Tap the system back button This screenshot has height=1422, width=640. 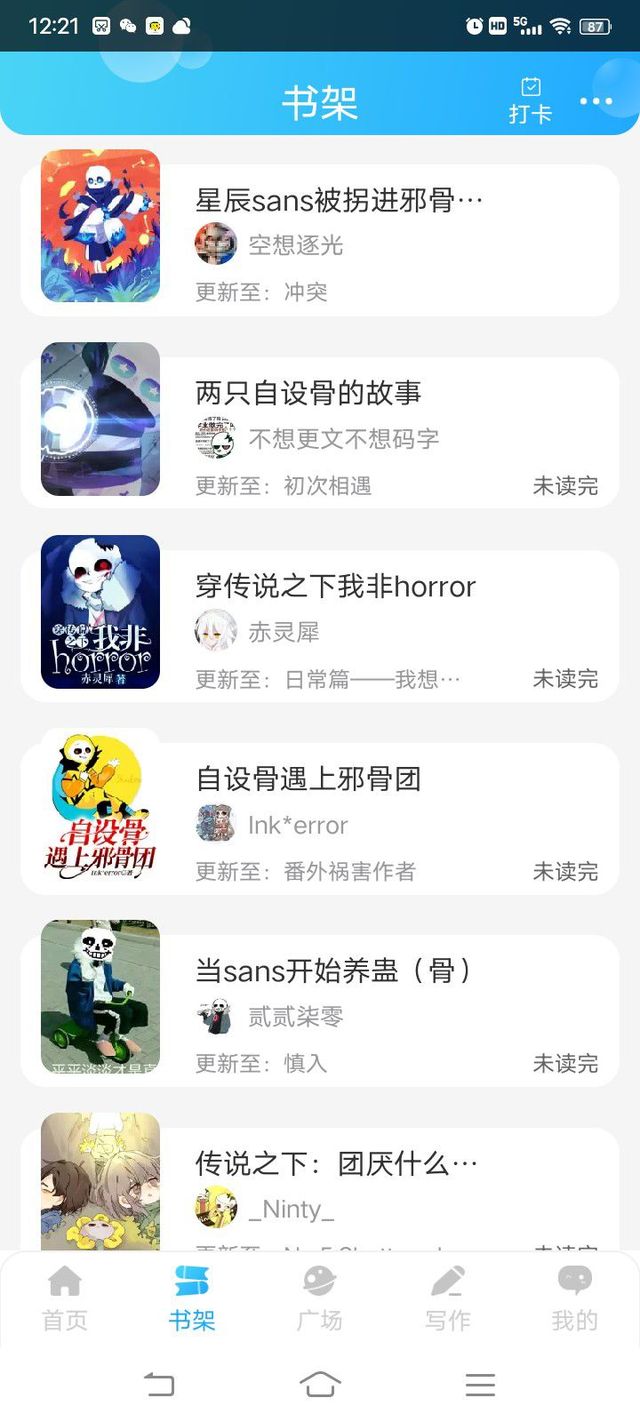click(160, 1384)
